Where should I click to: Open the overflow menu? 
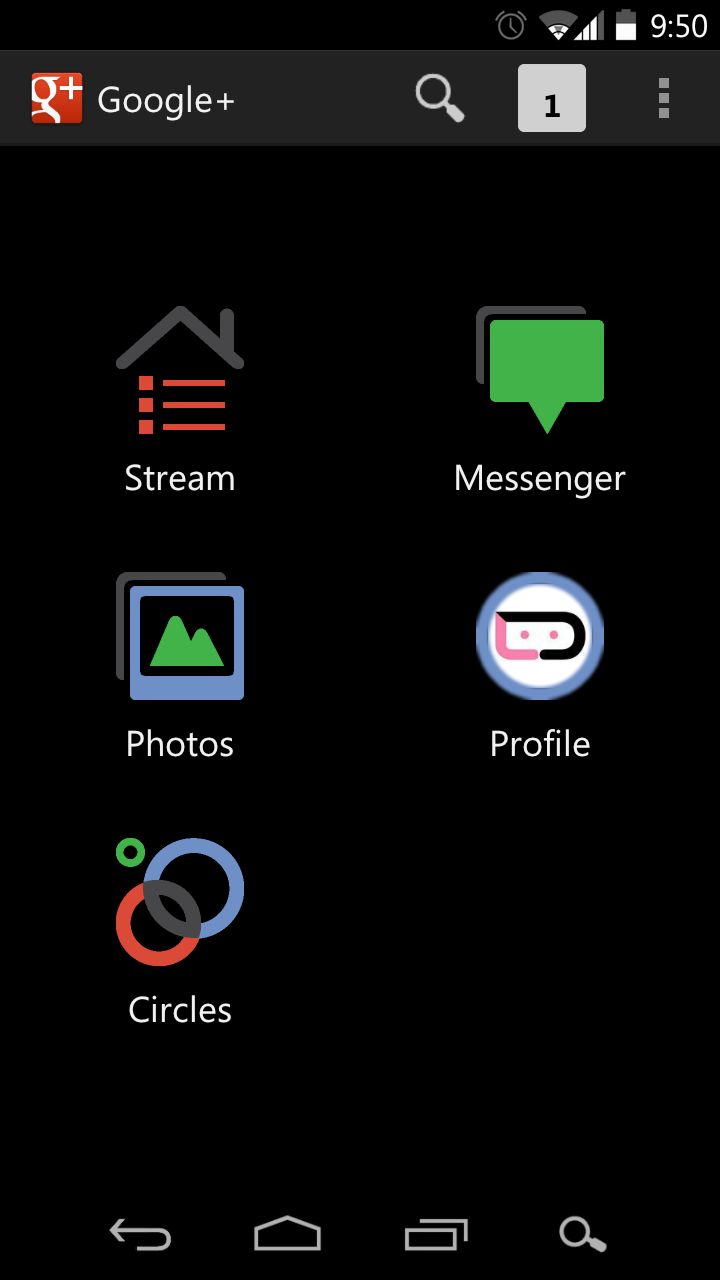pyautogui.click(x=663, y=99)
